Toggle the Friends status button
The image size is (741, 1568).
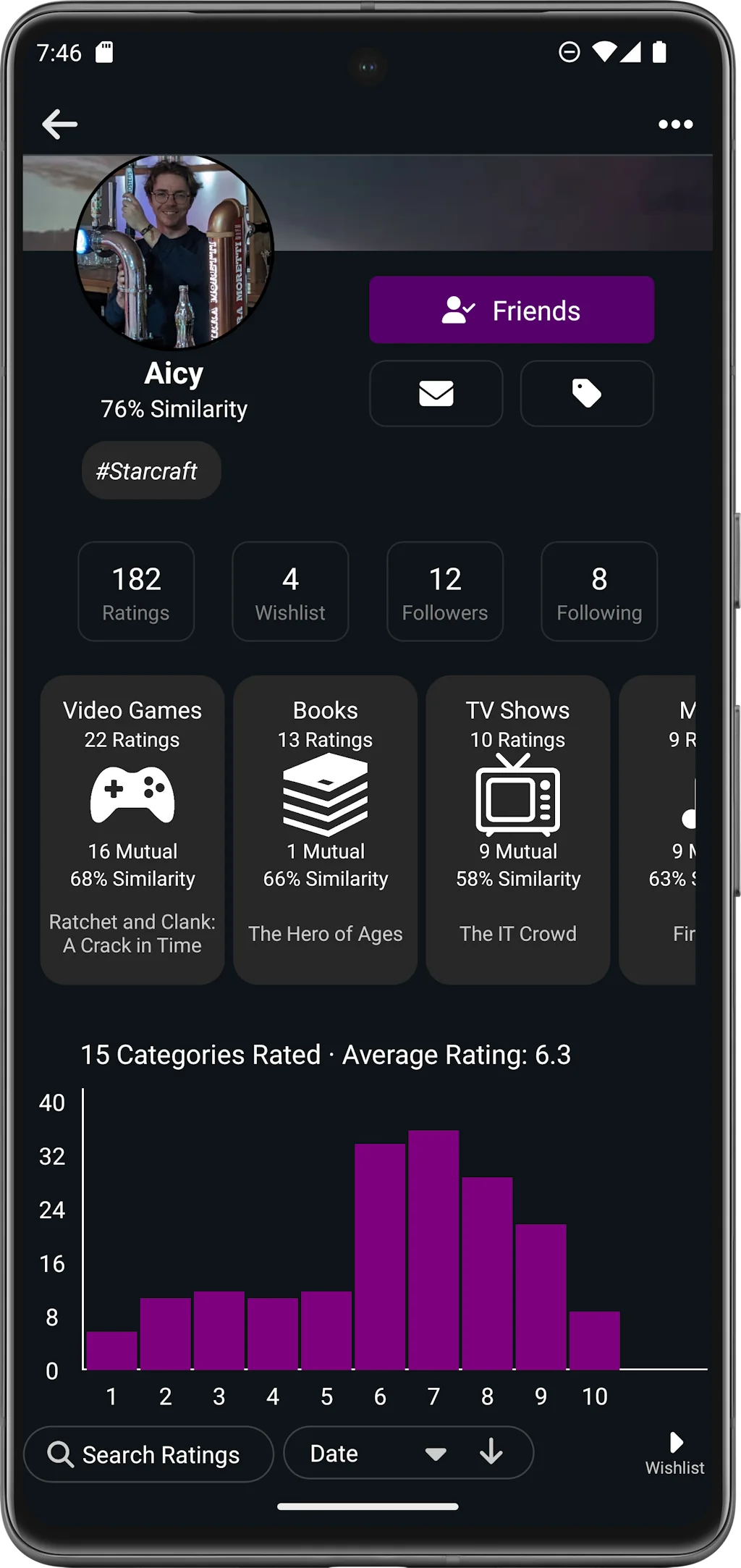pyautogui.click(x=512, y=310)
